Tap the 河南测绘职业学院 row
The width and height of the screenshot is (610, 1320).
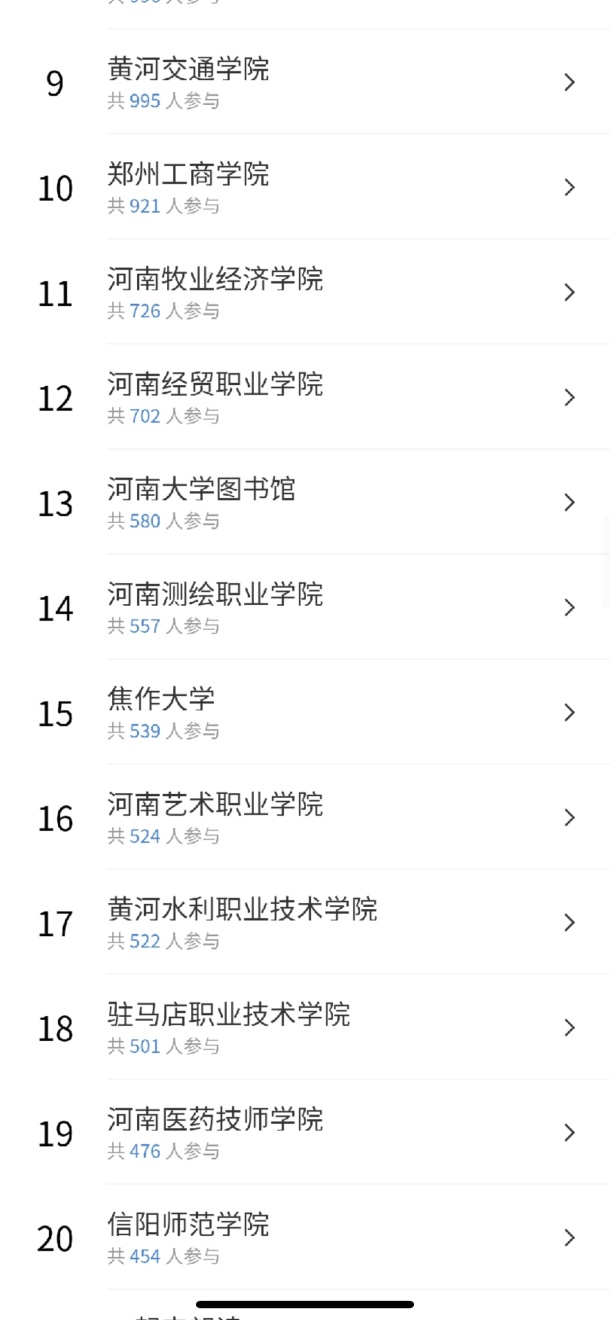click(305, 607)
